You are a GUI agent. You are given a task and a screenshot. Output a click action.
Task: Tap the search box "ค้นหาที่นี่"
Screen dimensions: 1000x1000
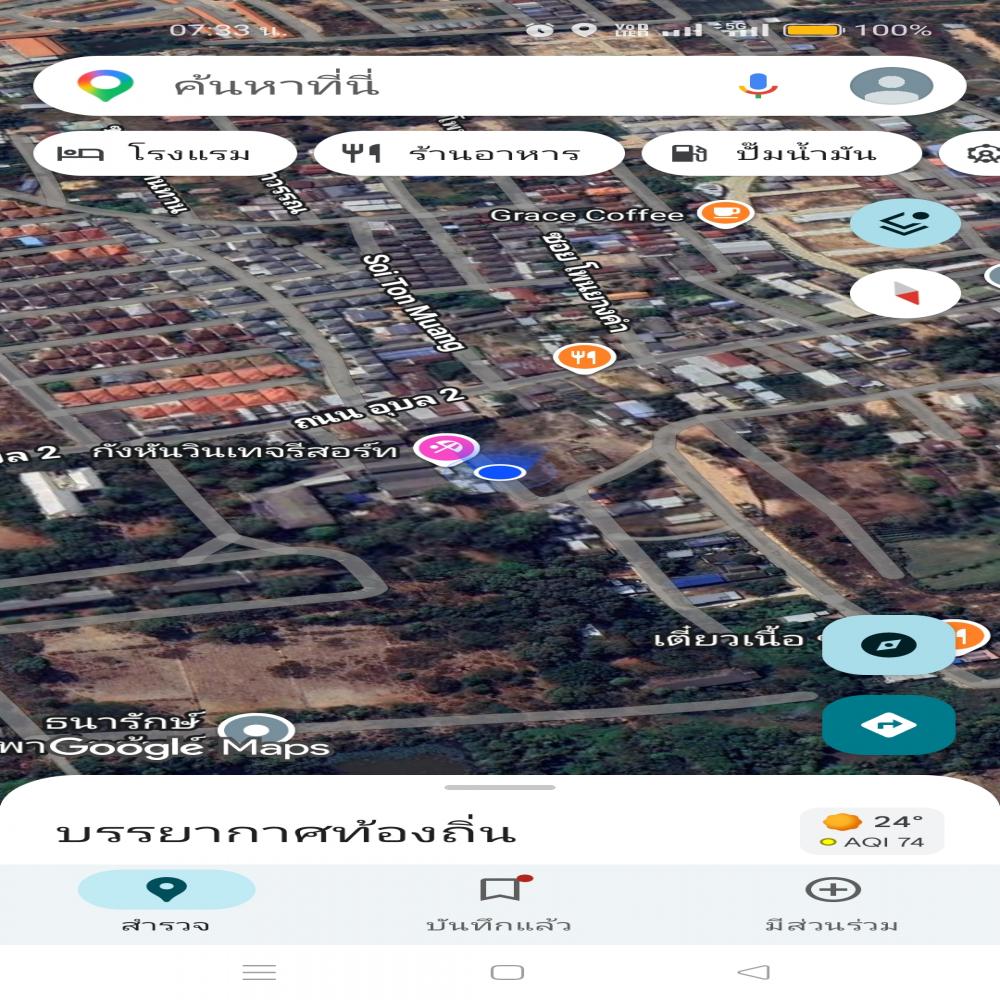point(400,86)
